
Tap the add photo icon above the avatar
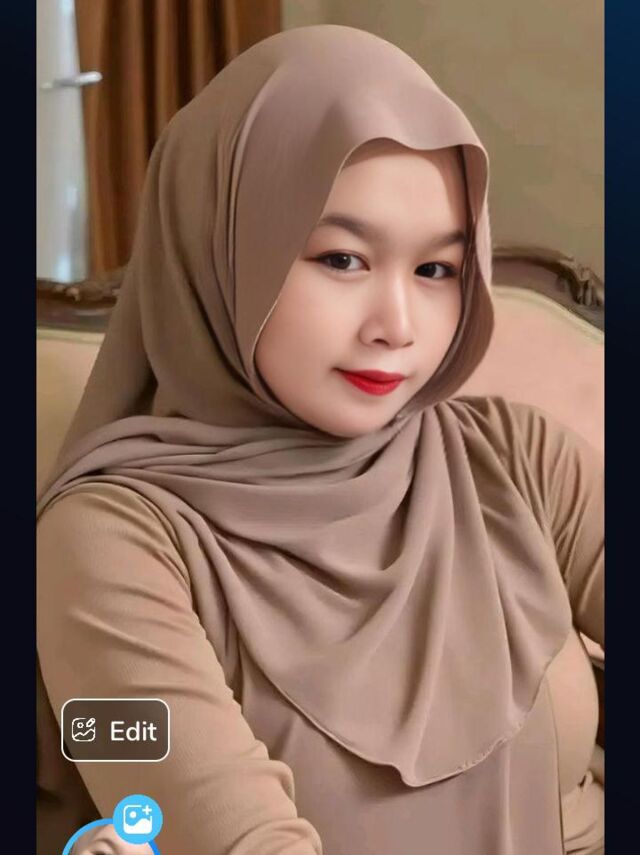click(x=137, y=819)
